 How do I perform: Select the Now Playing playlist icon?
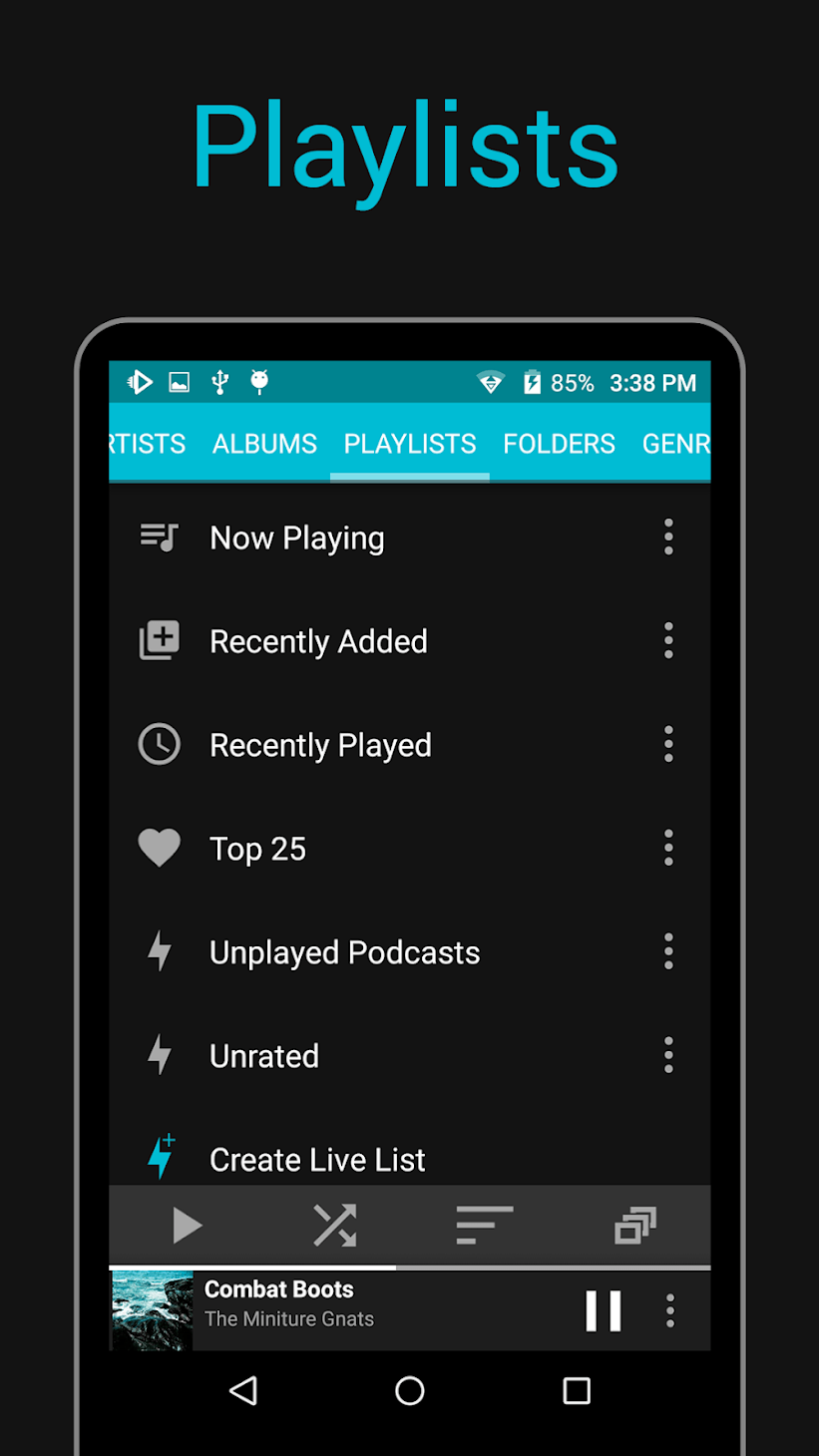(x=160, y=538)
